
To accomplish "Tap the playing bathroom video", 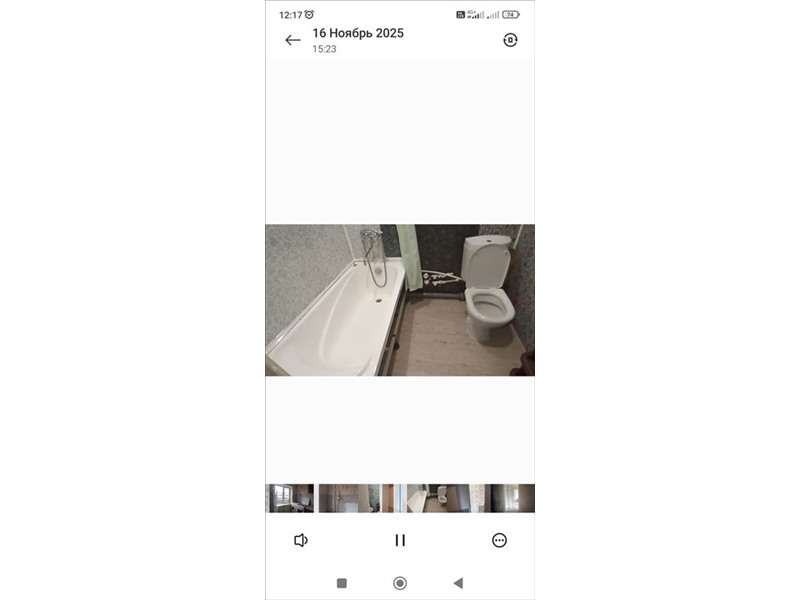I will [400, 300].
